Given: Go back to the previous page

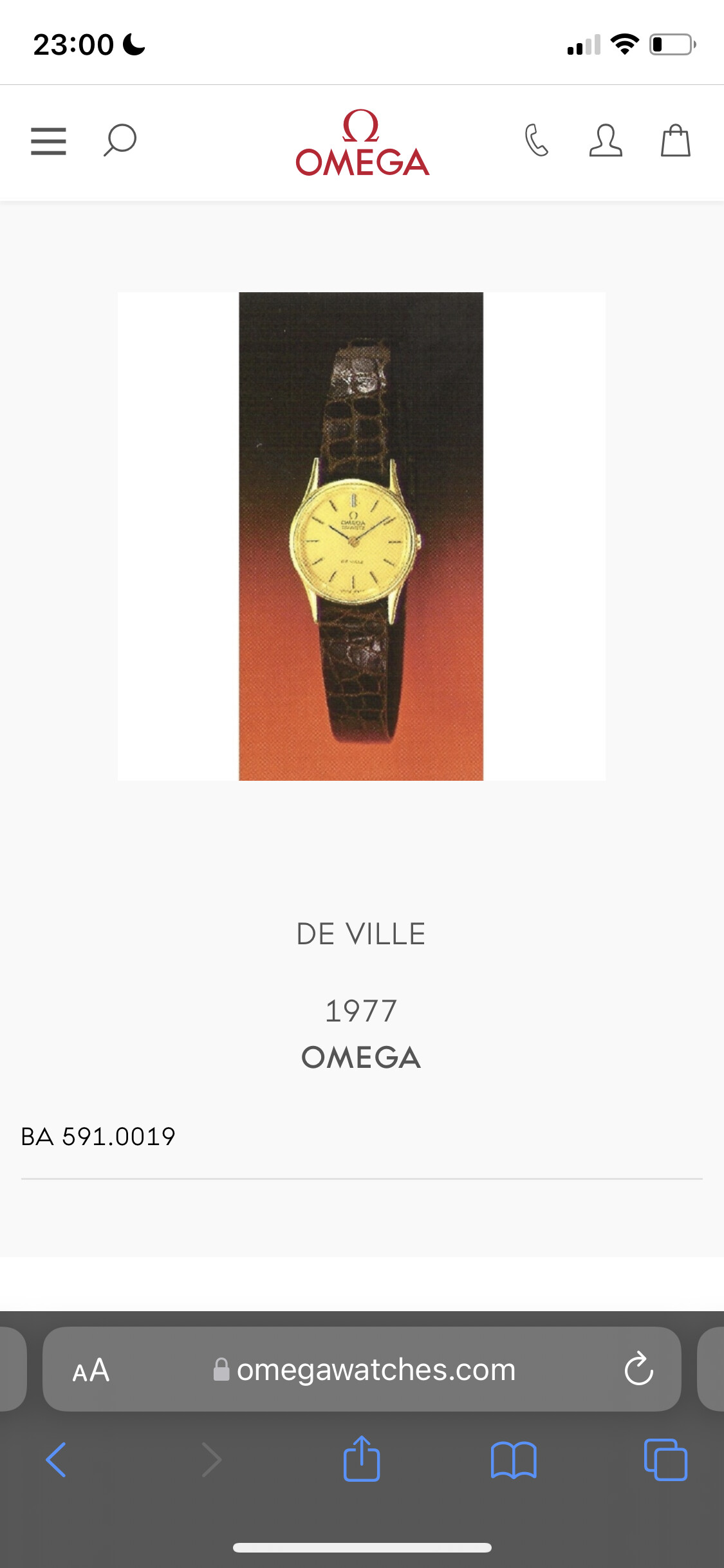Looking at the screenshot, I should pyautogui.click(x=57, y=1459).
